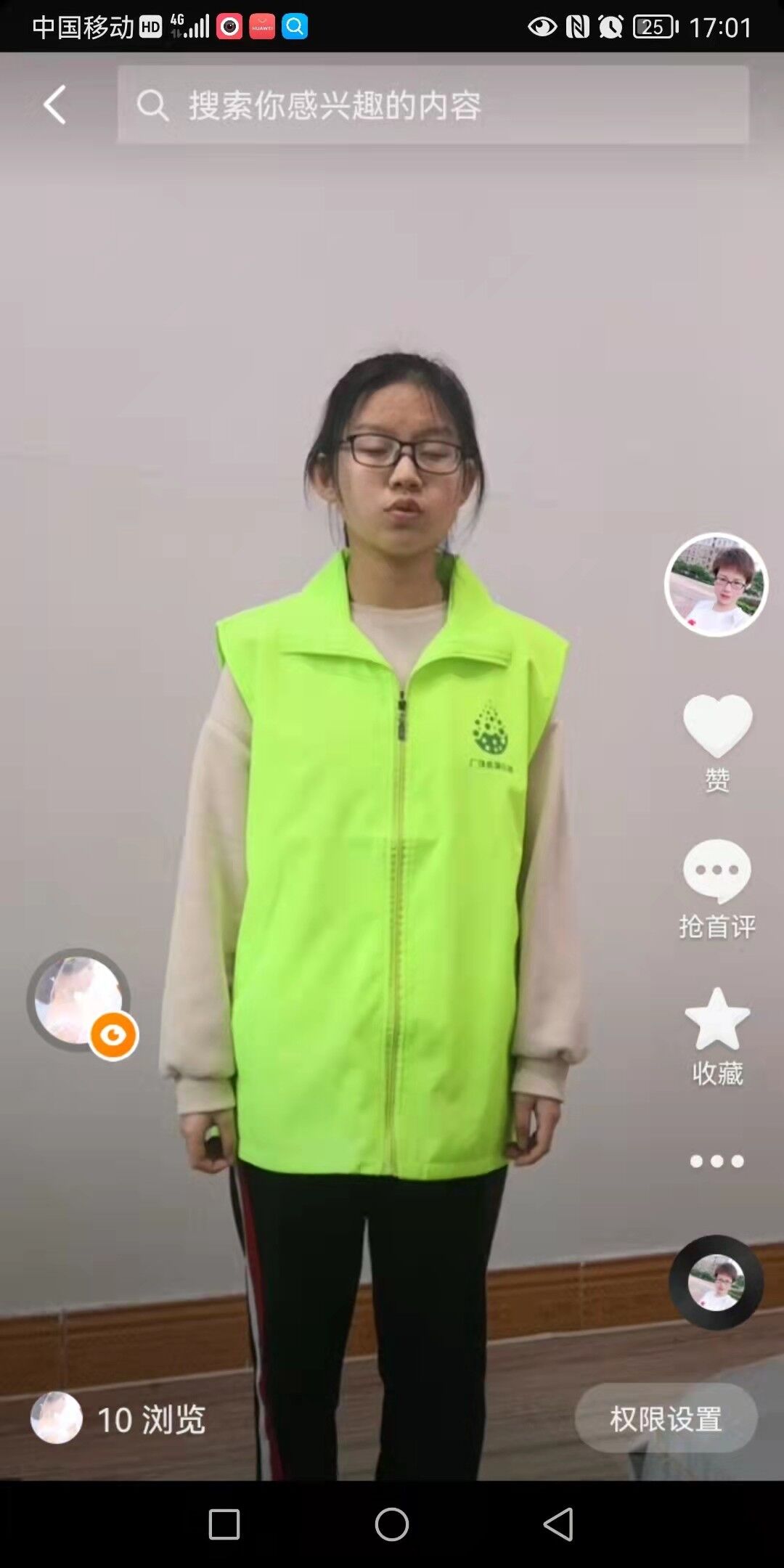
Task: Show recent apps from navigation bar
Action: coord(224,1524)
